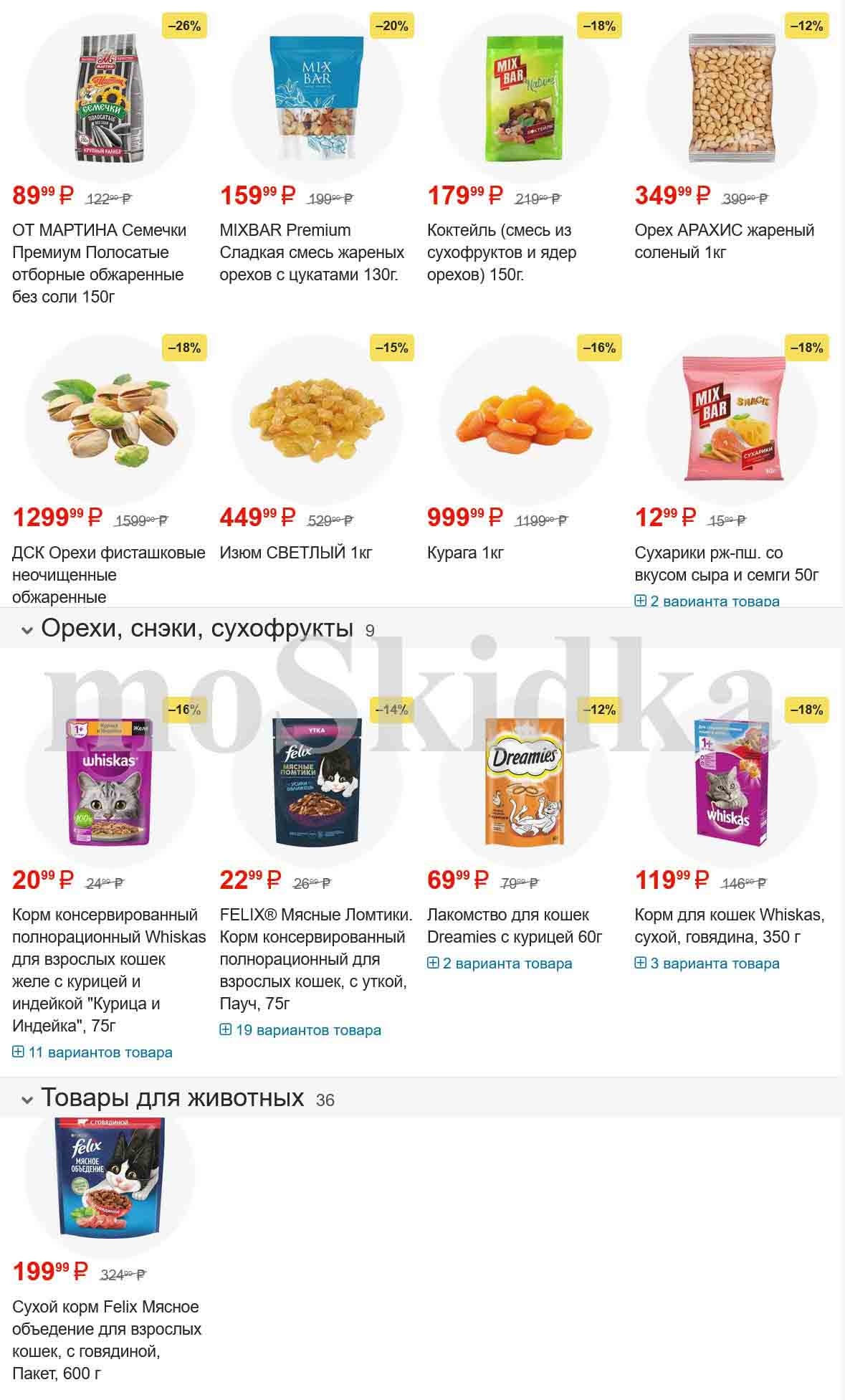Expand 2 варианта товара under Сухарики
The image size is (845, 1400).
tap(707, 601)
